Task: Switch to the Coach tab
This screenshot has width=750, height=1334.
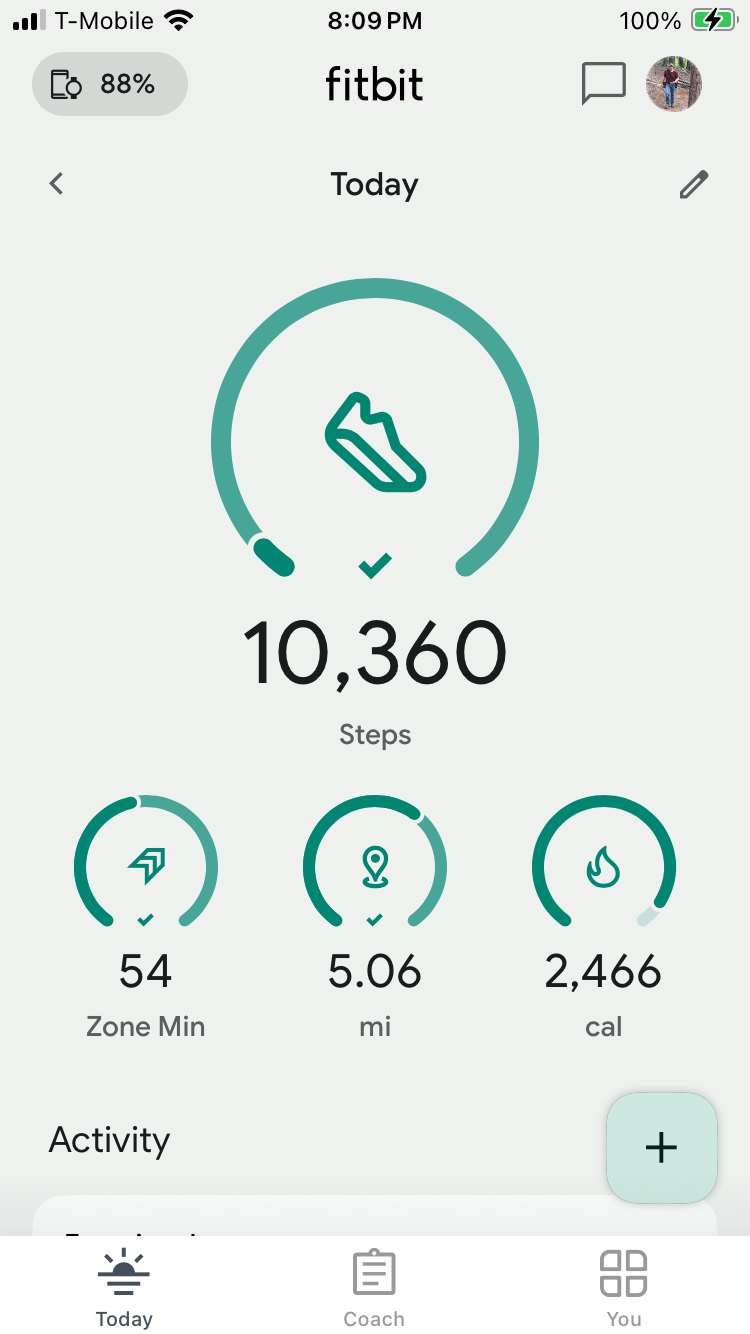Action: click(374, 1288)
